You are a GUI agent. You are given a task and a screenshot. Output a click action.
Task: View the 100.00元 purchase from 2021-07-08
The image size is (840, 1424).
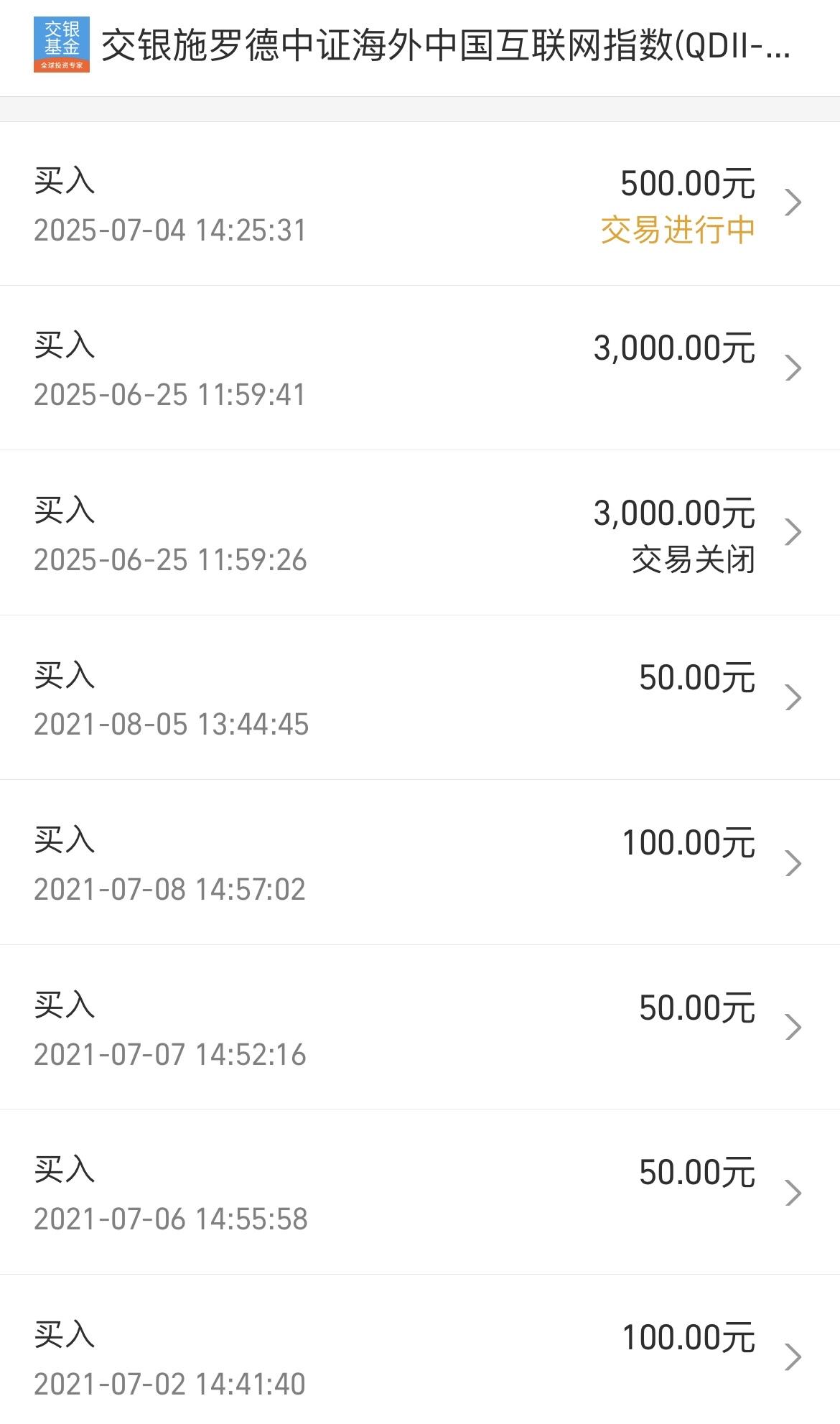(420, 862)
